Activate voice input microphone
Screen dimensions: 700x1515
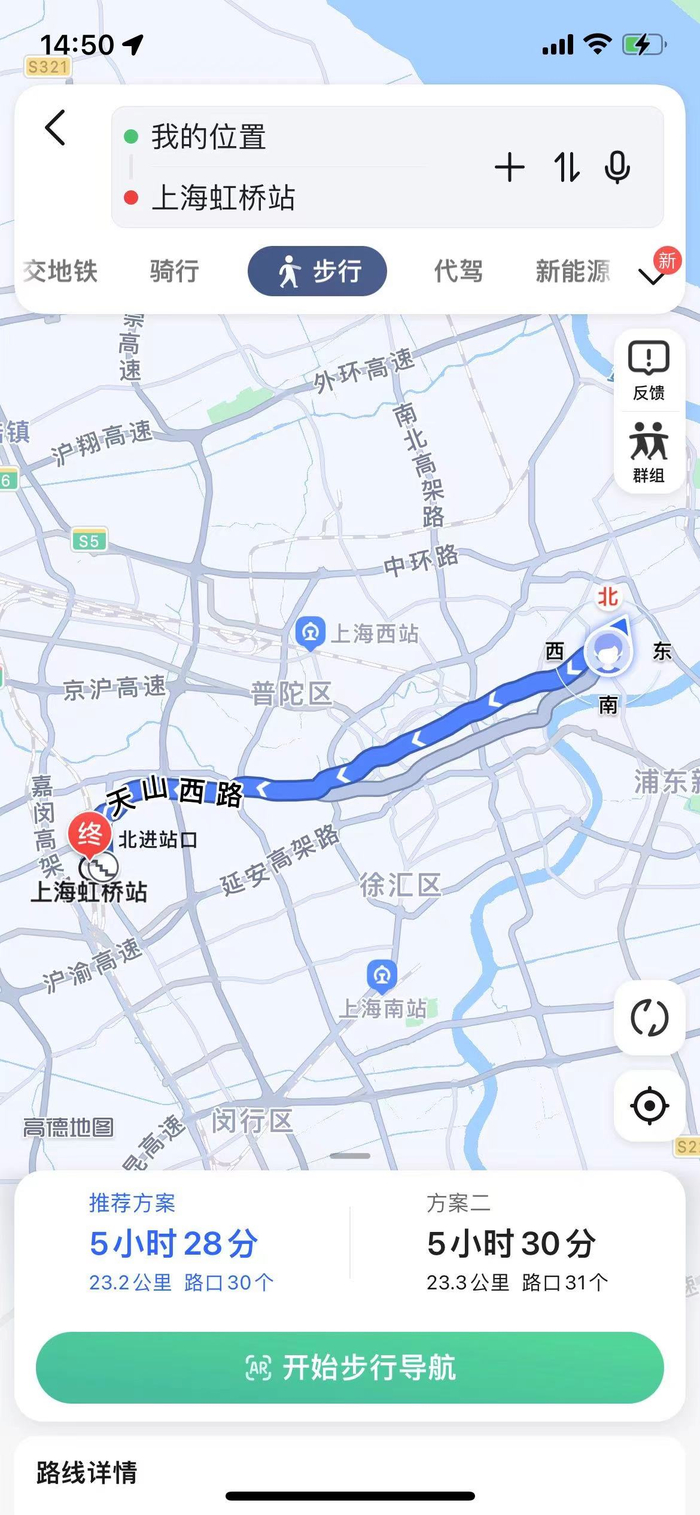coord(618,168)
